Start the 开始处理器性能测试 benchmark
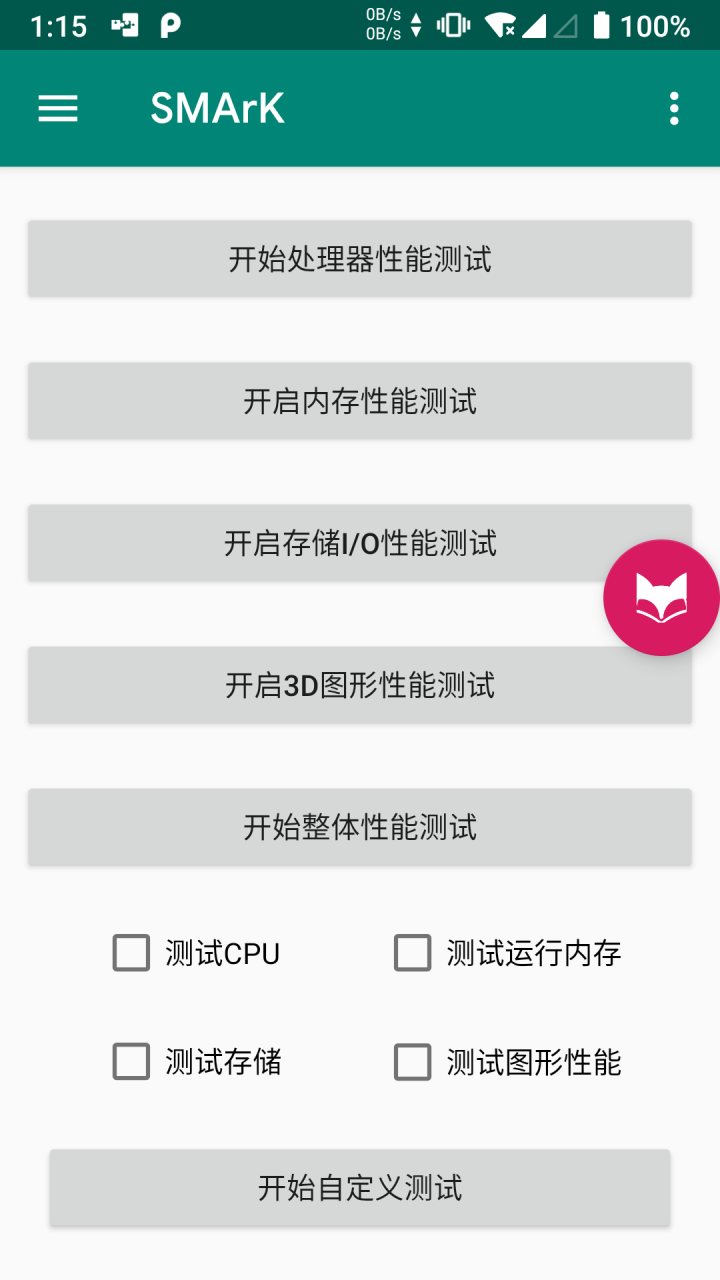 360,259
